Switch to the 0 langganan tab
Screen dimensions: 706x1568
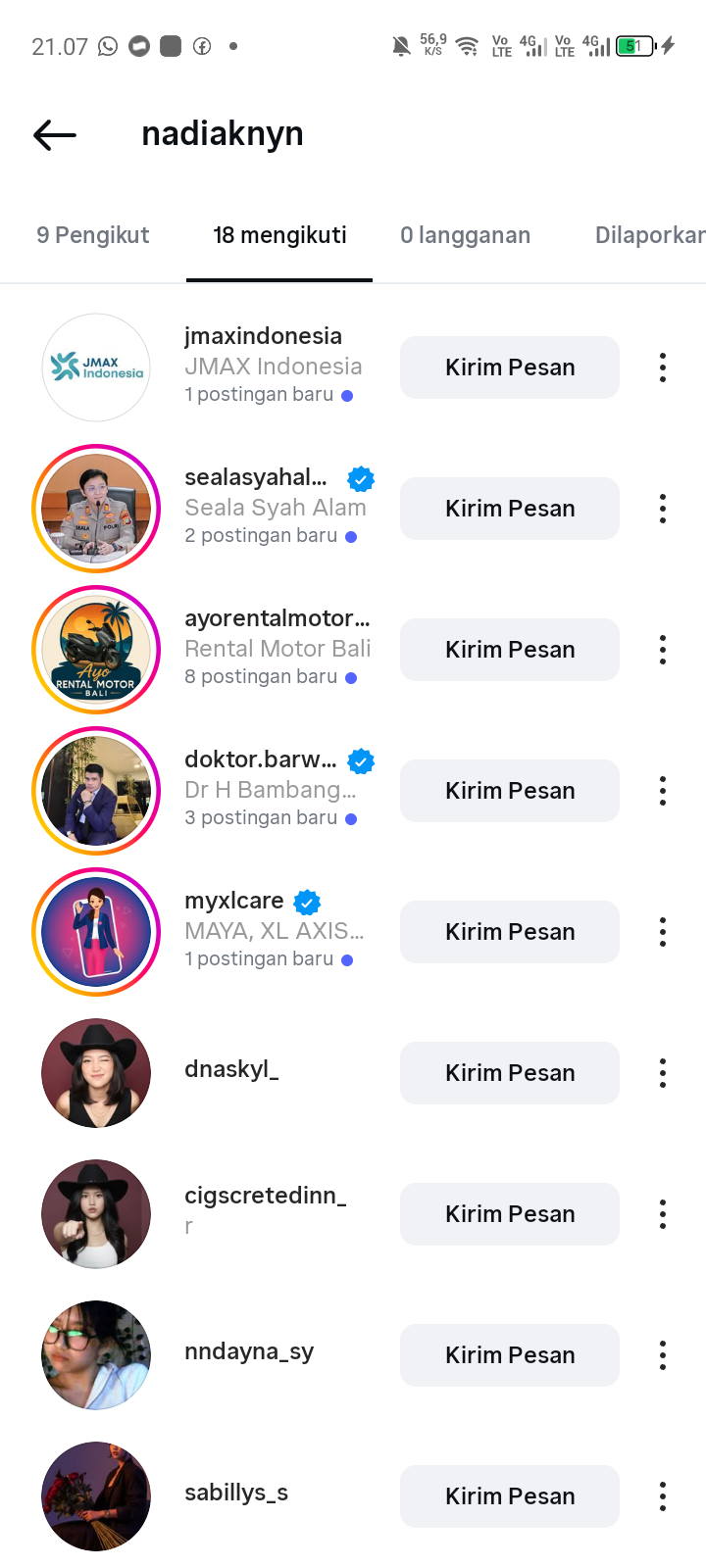click(x=465, y=235)
